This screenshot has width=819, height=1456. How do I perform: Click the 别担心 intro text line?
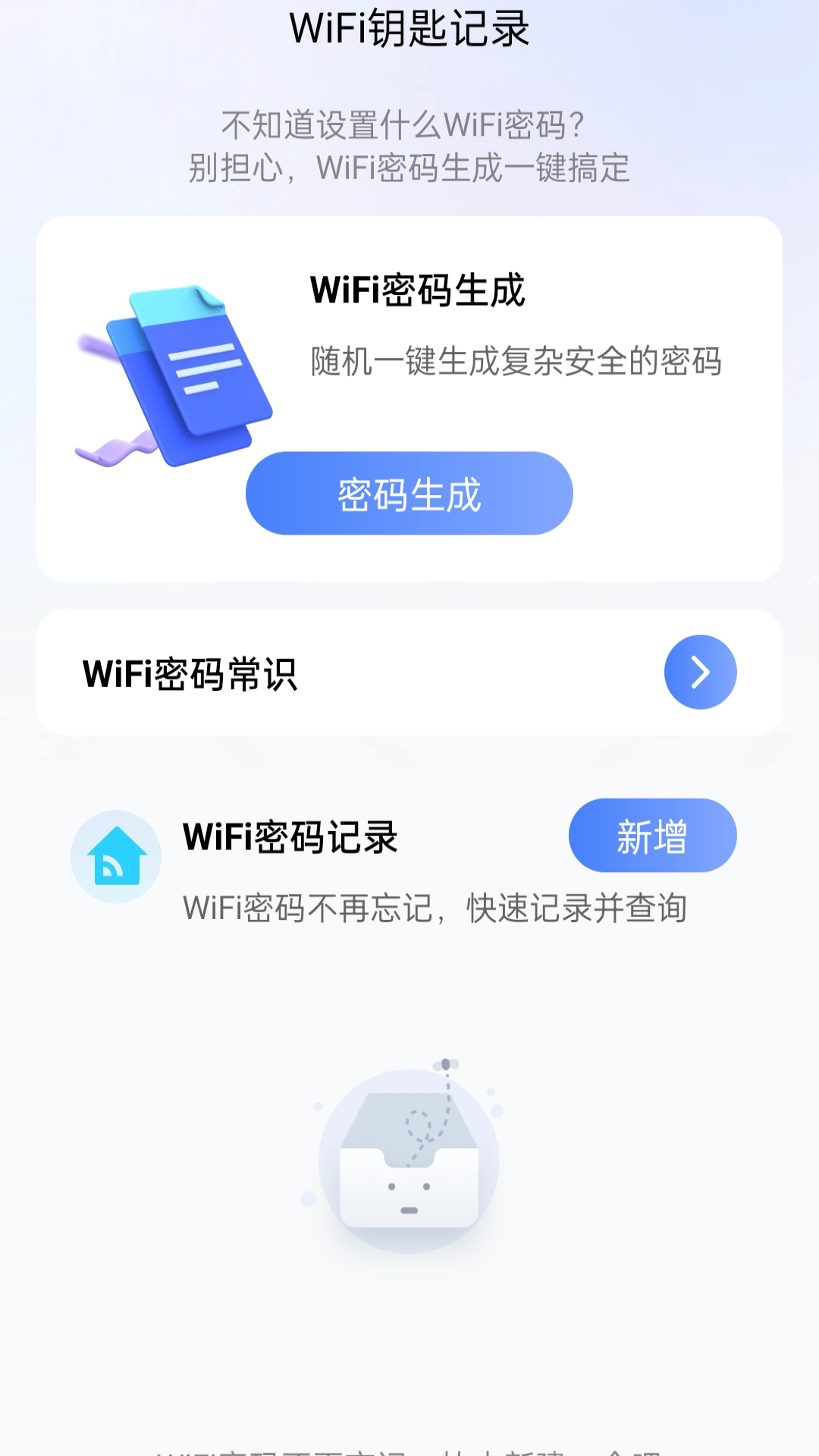pyautogui.click(x=409, y=167)
